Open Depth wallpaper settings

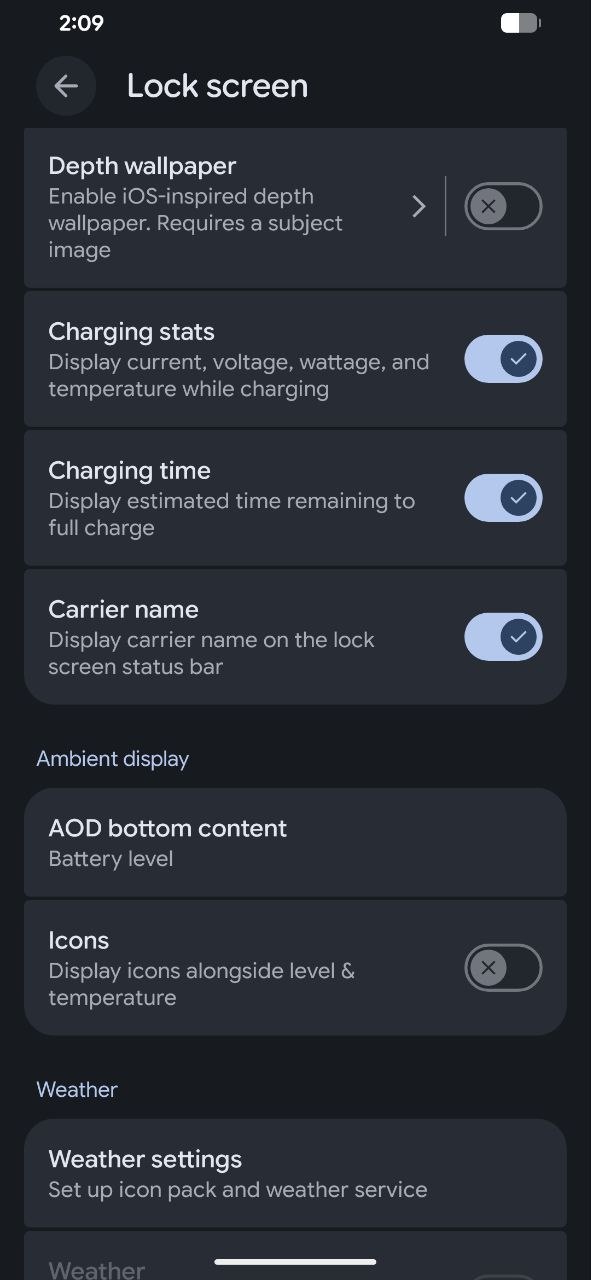click(234, 207)
